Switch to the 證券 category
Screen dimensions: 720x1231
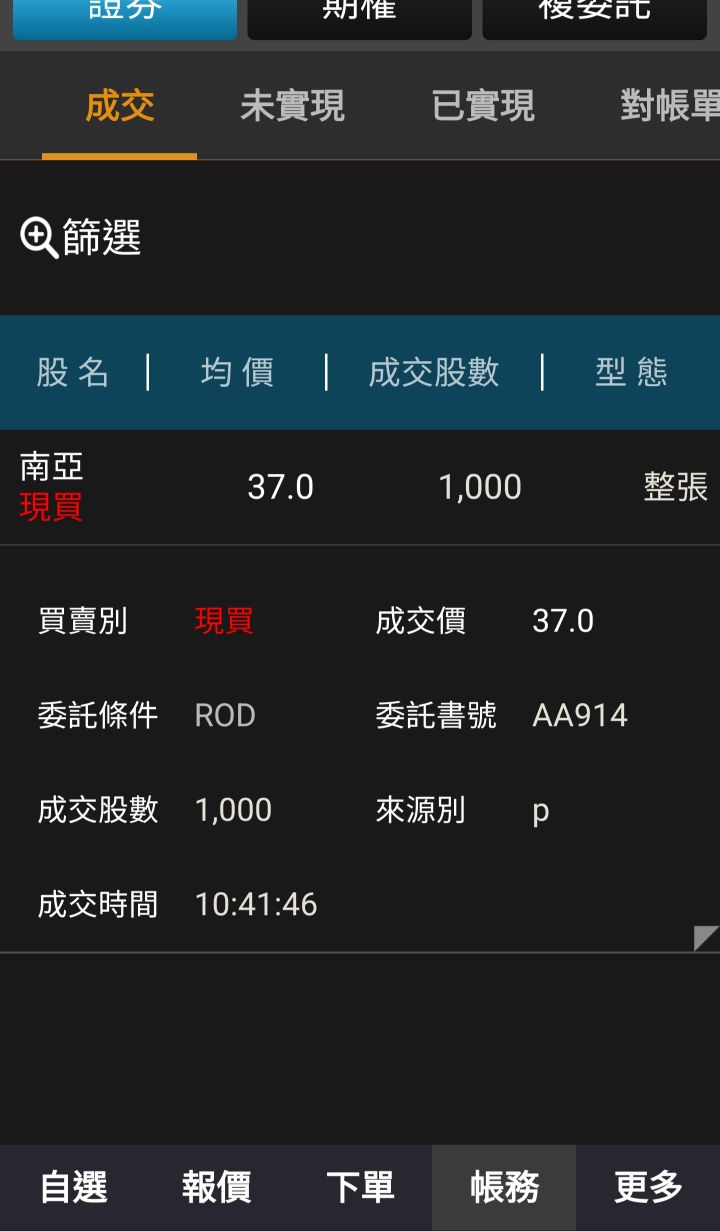[x=125, y=17]
